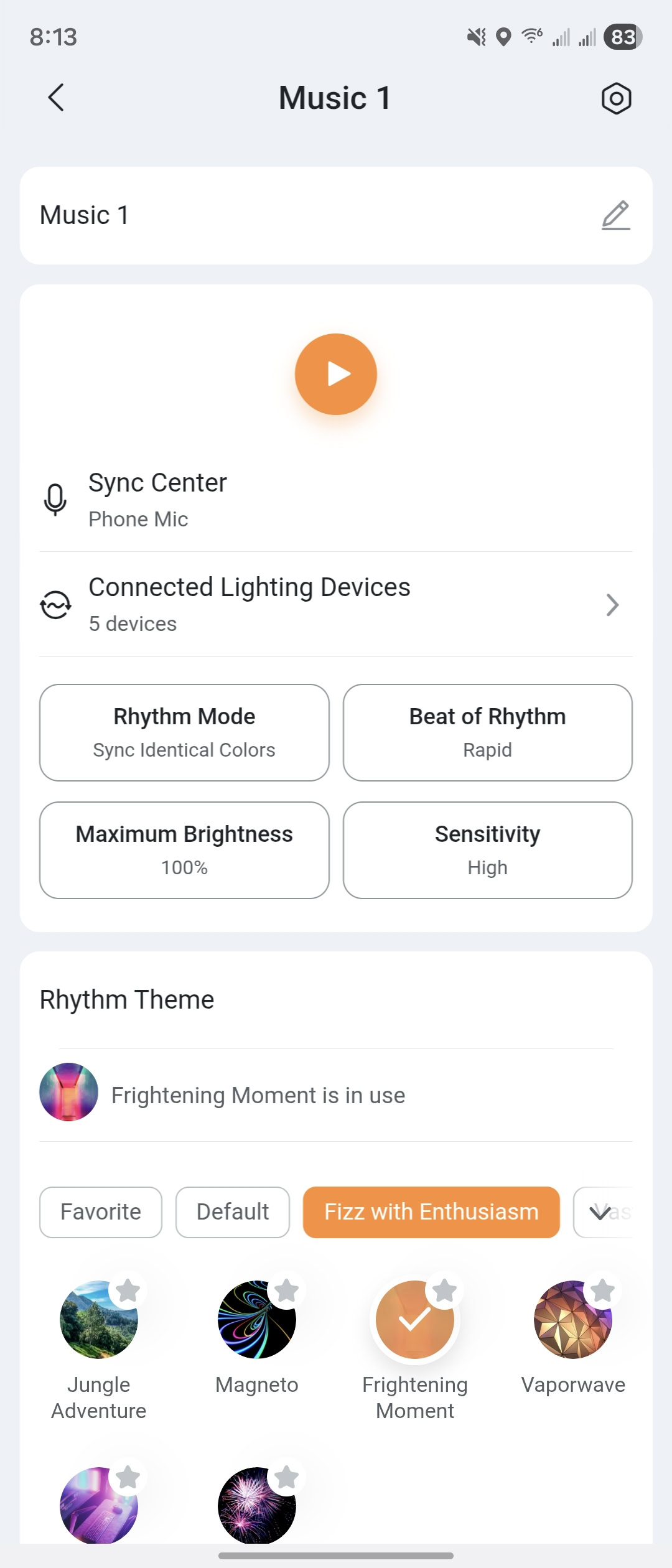
Task: Favorite the Vaporwave theme star
Action: pos(602,1291)
